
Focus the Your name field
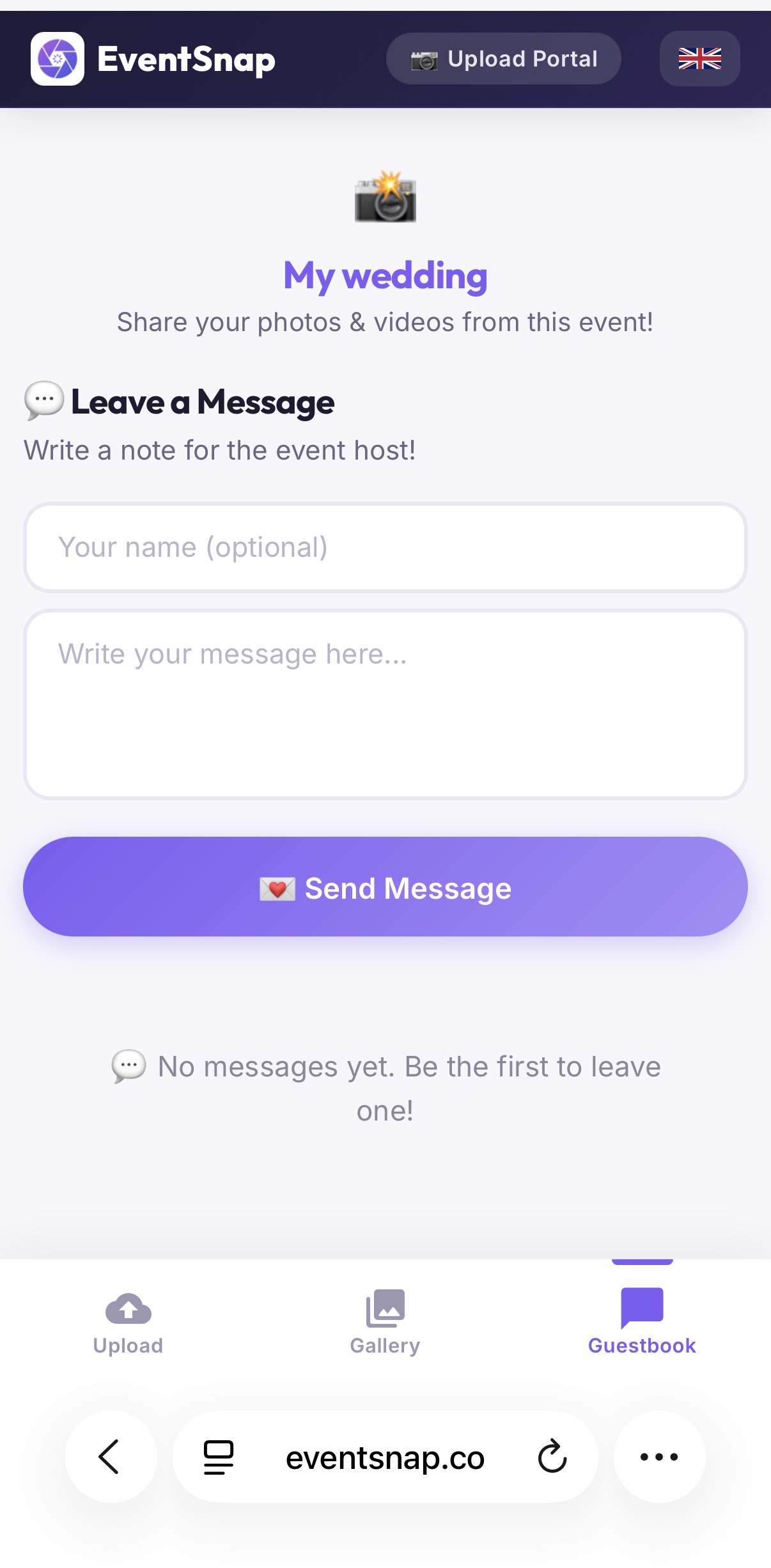click(x=385, y=547)
